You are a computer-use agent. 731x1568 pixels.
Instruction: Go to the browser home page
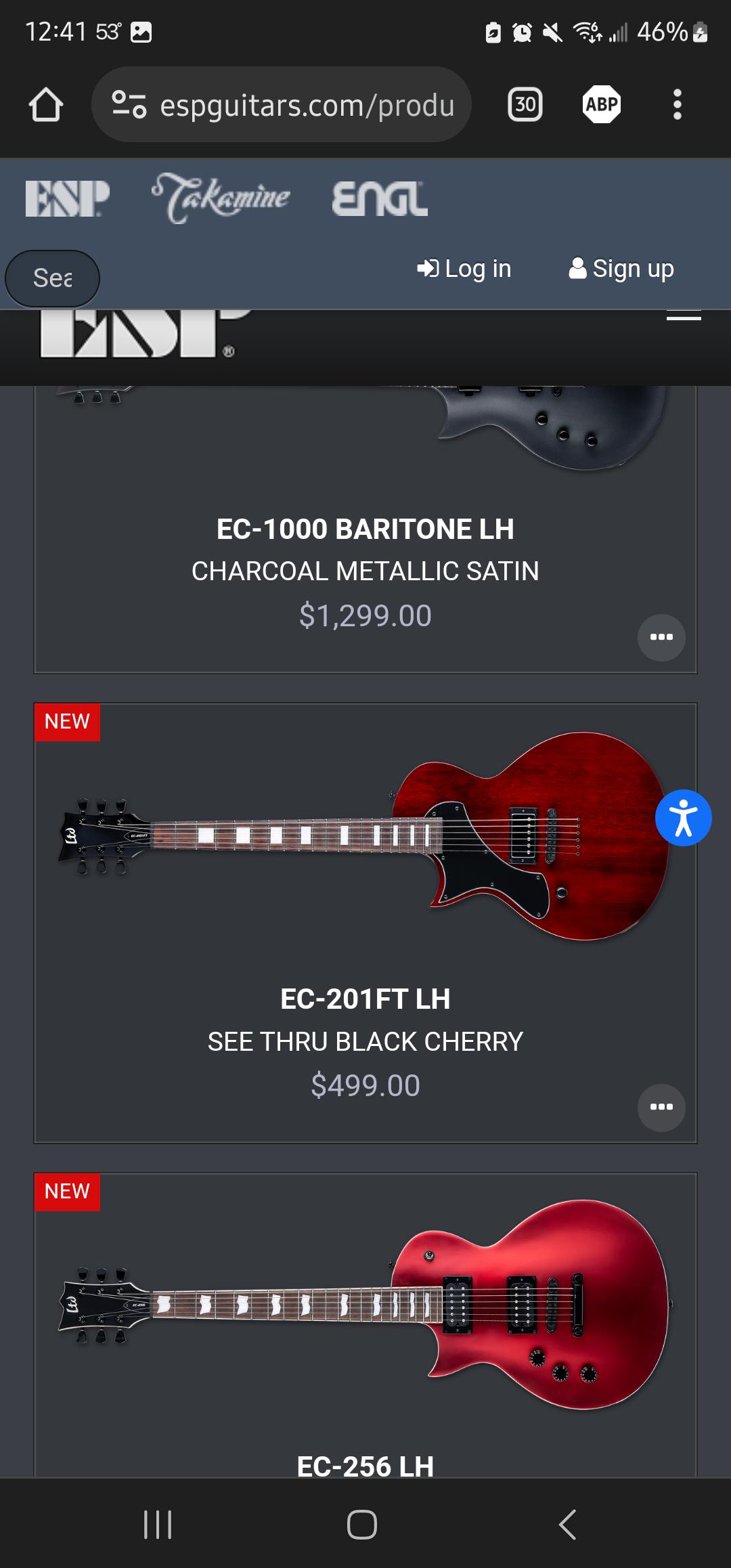click(x=46, y=105)
